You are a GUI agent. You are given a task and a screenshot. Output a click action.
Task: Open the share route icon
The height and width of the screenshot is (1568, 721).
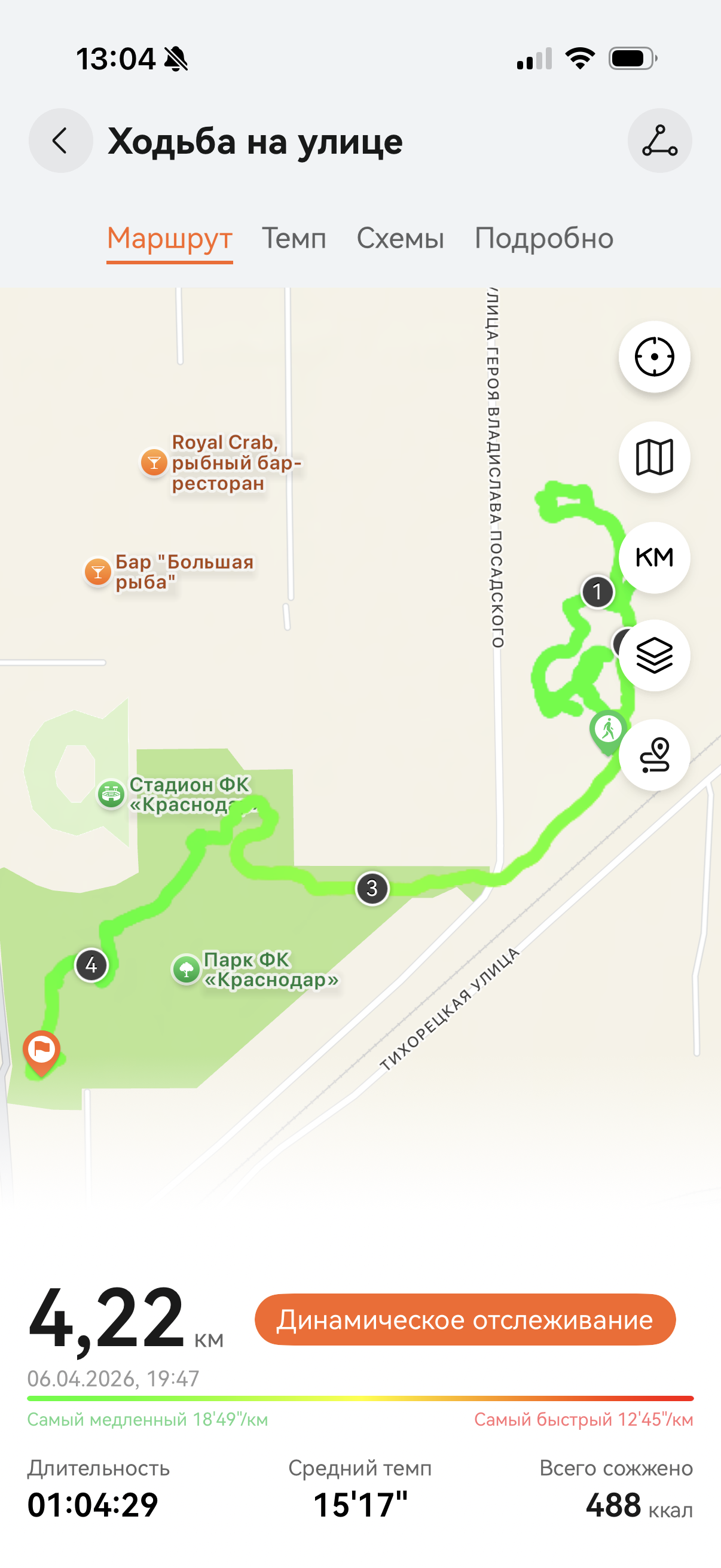(x=659, y=141)
